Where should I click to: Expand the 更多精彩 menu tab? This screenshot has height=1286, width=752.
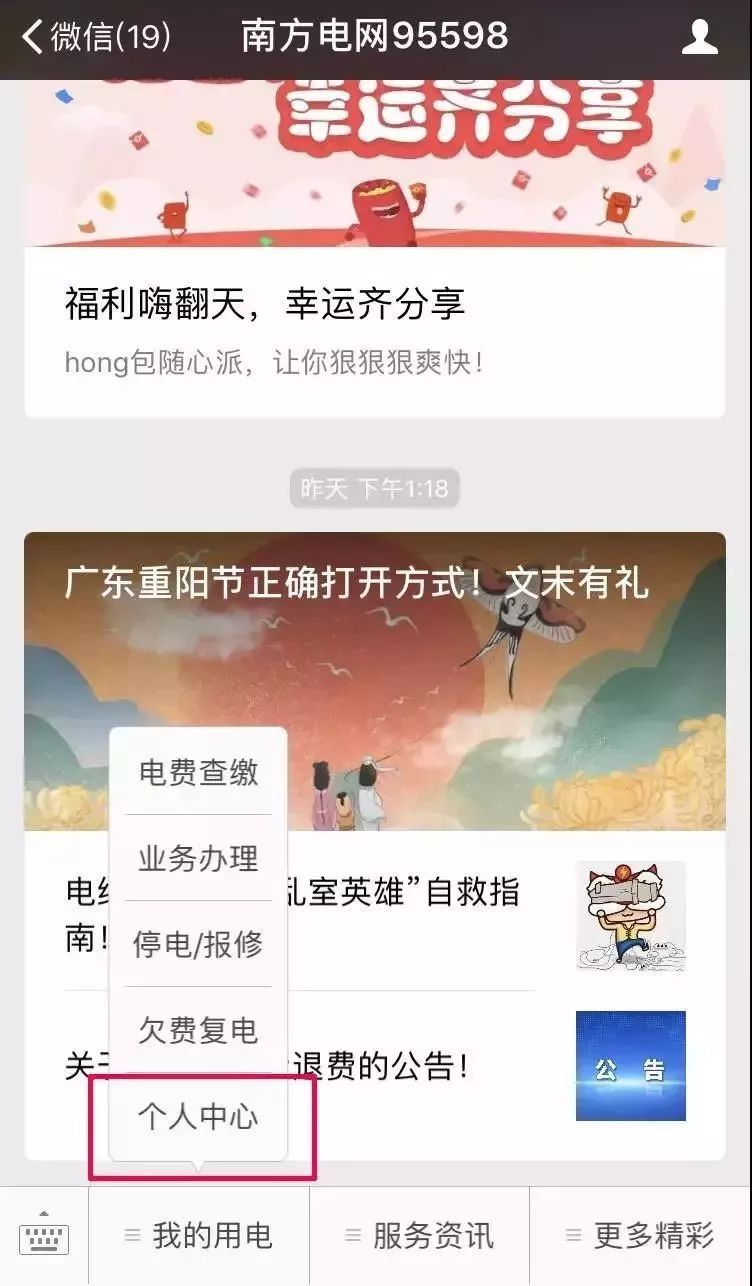coord(640,1236)
